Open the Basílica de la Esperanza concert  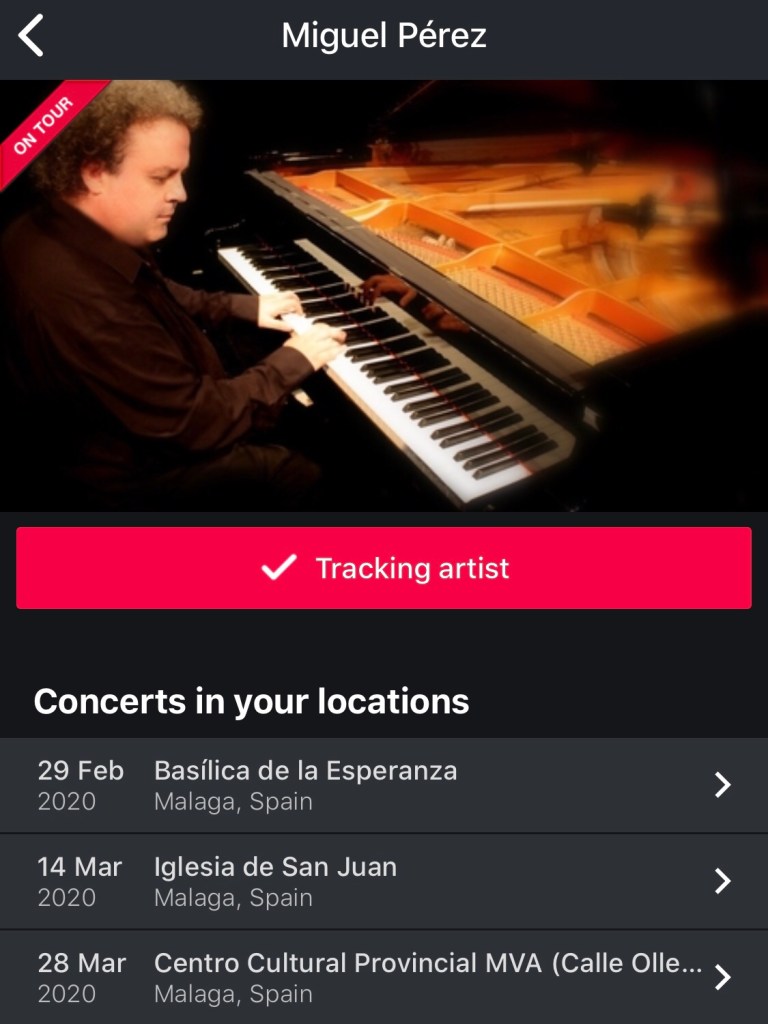pos(384,786)
